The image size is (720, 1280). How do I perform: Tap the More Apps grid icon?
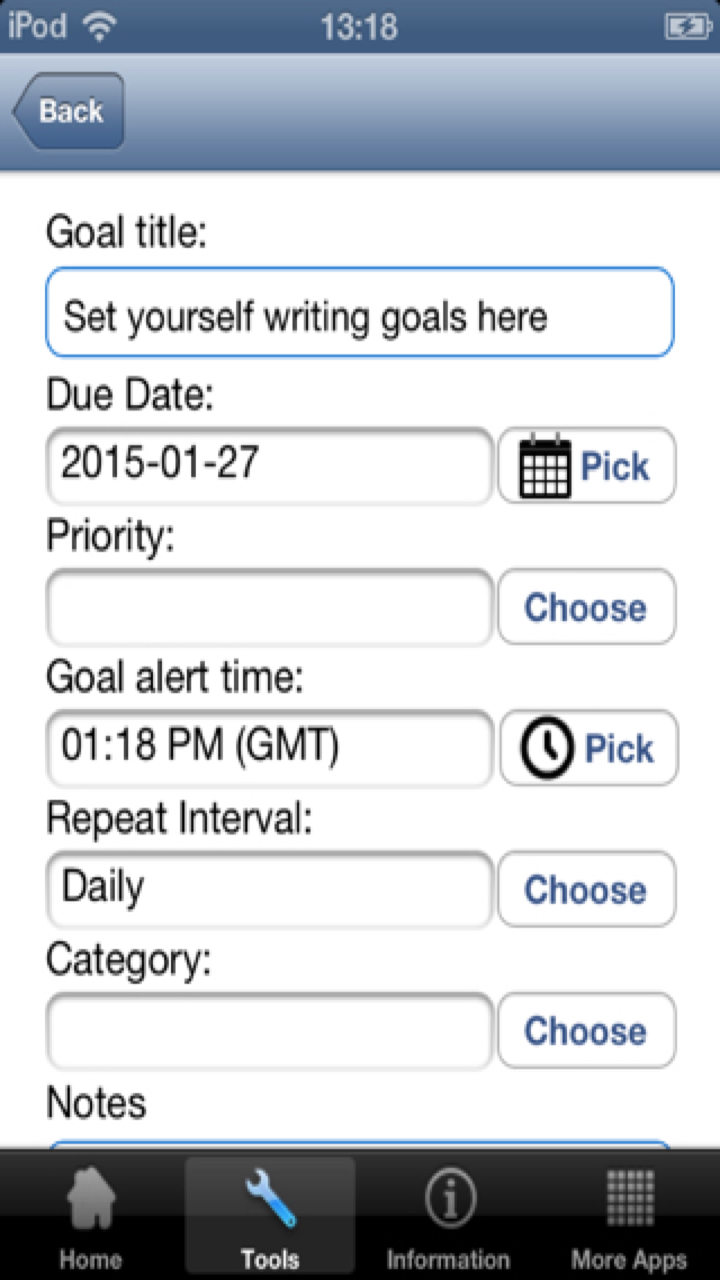(x=629, y=1196)
